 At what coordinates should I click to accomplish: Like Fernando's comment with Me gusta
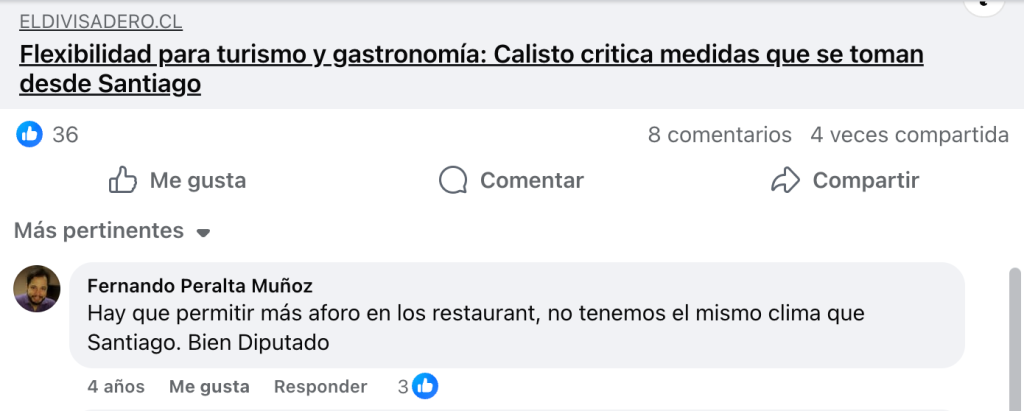[x=209, y=387]
